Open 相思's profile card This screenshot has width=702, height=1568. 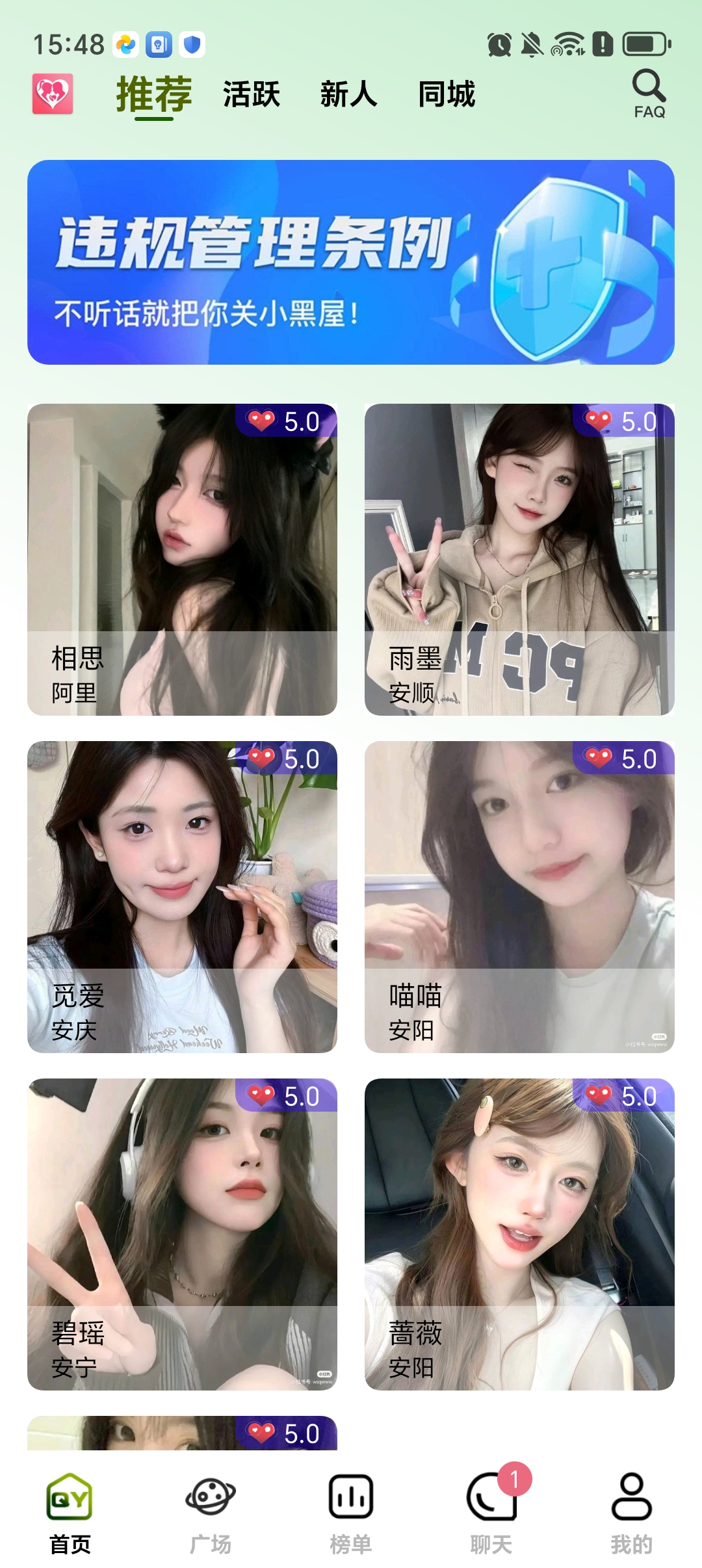pyautogui.click(x=182, y=559)
